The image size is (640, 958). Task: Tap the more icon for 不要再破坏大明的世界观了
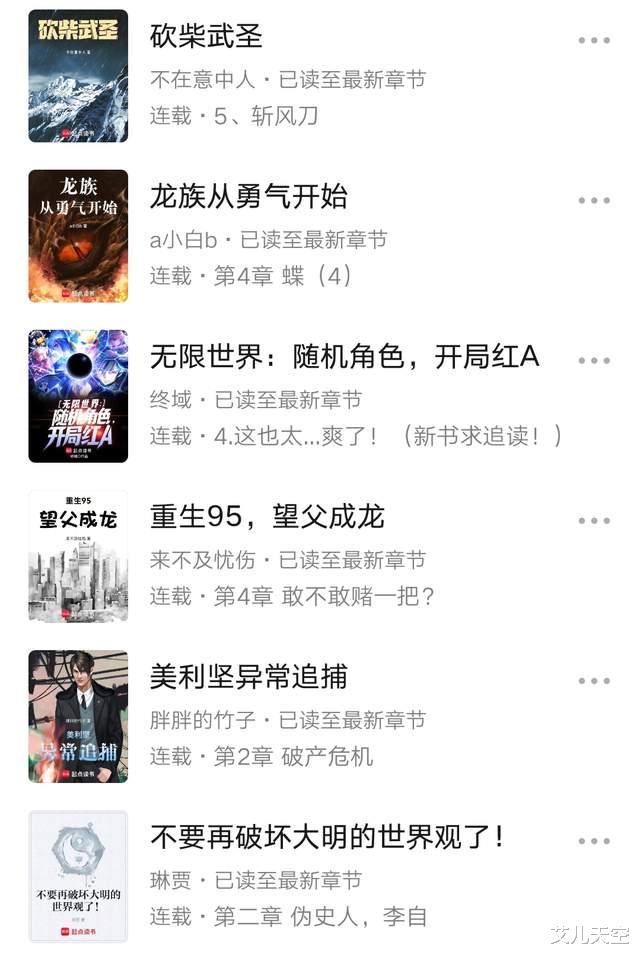[594, 841]
